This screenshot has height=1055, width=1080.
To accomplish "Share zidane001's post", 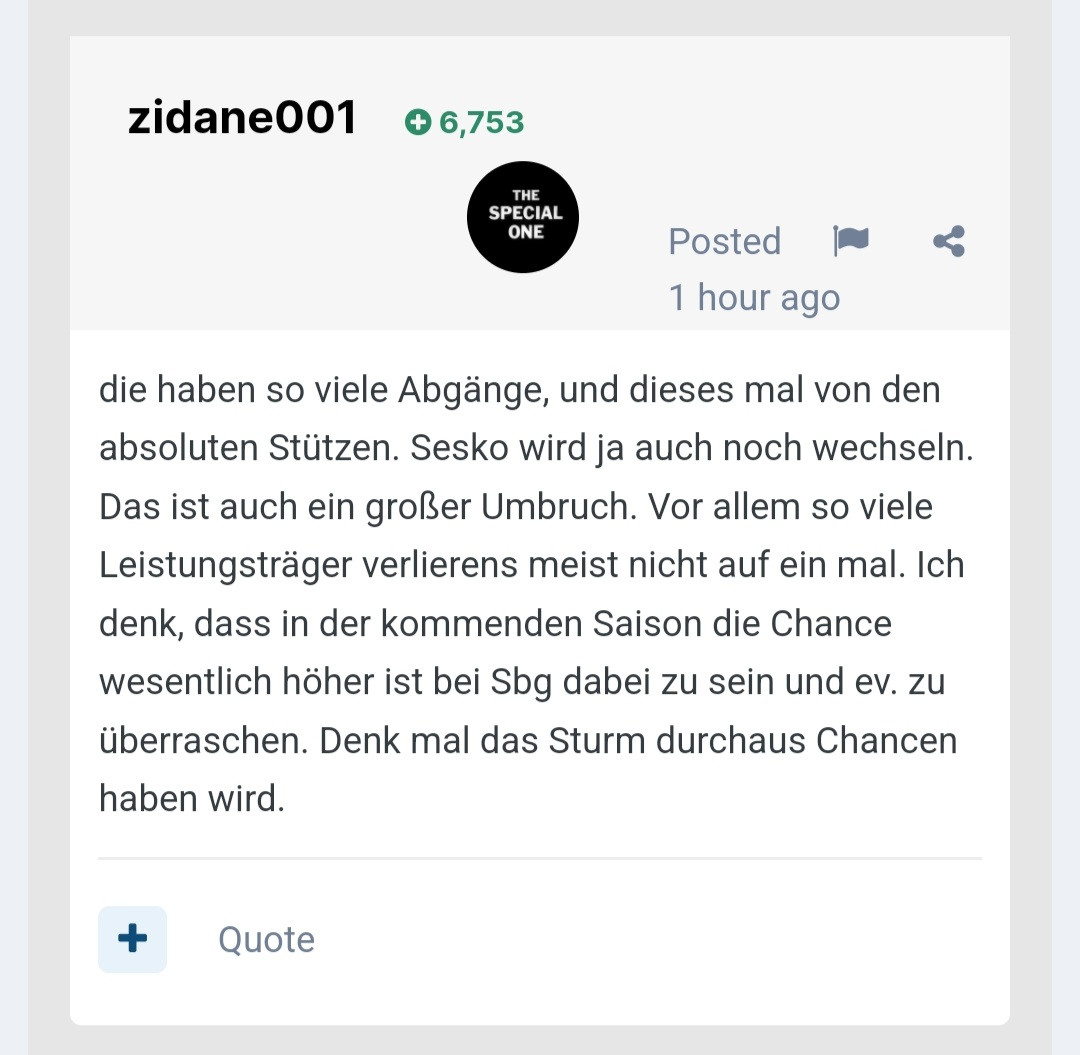I will click(948, 241).
